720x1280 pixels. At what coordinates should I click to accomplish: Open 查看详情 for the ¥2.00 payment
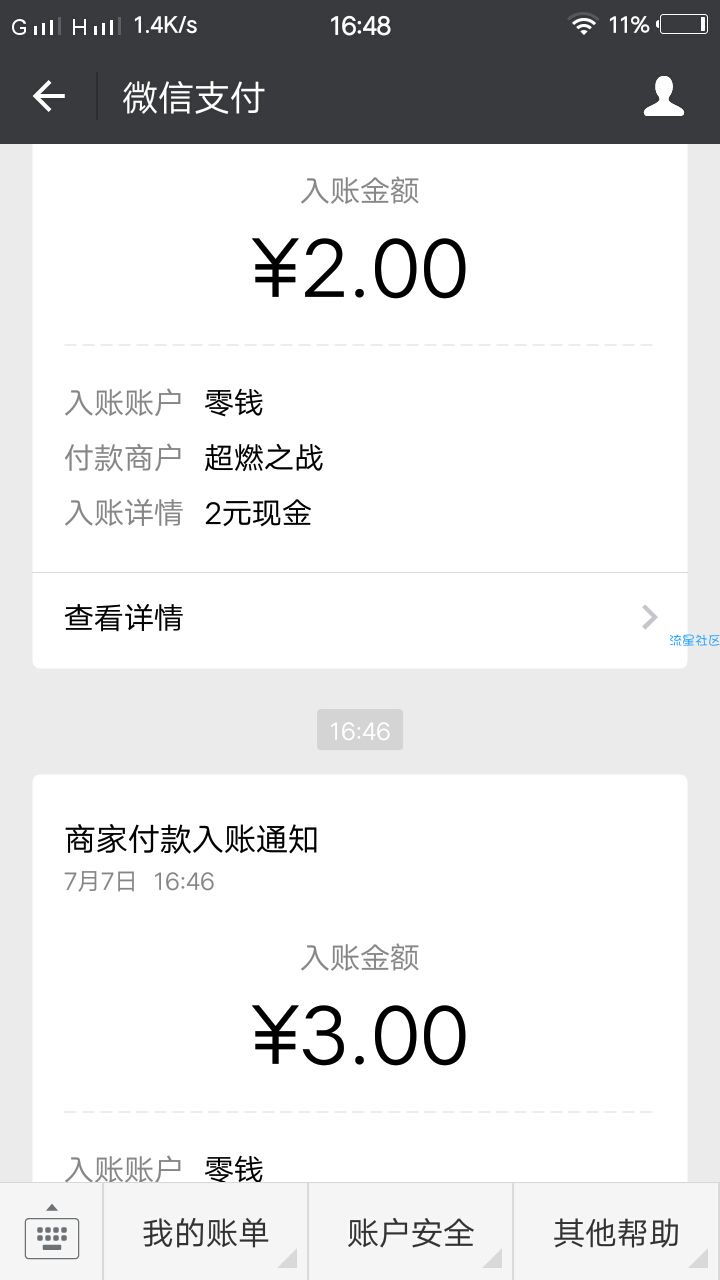(x=360, y=619)
